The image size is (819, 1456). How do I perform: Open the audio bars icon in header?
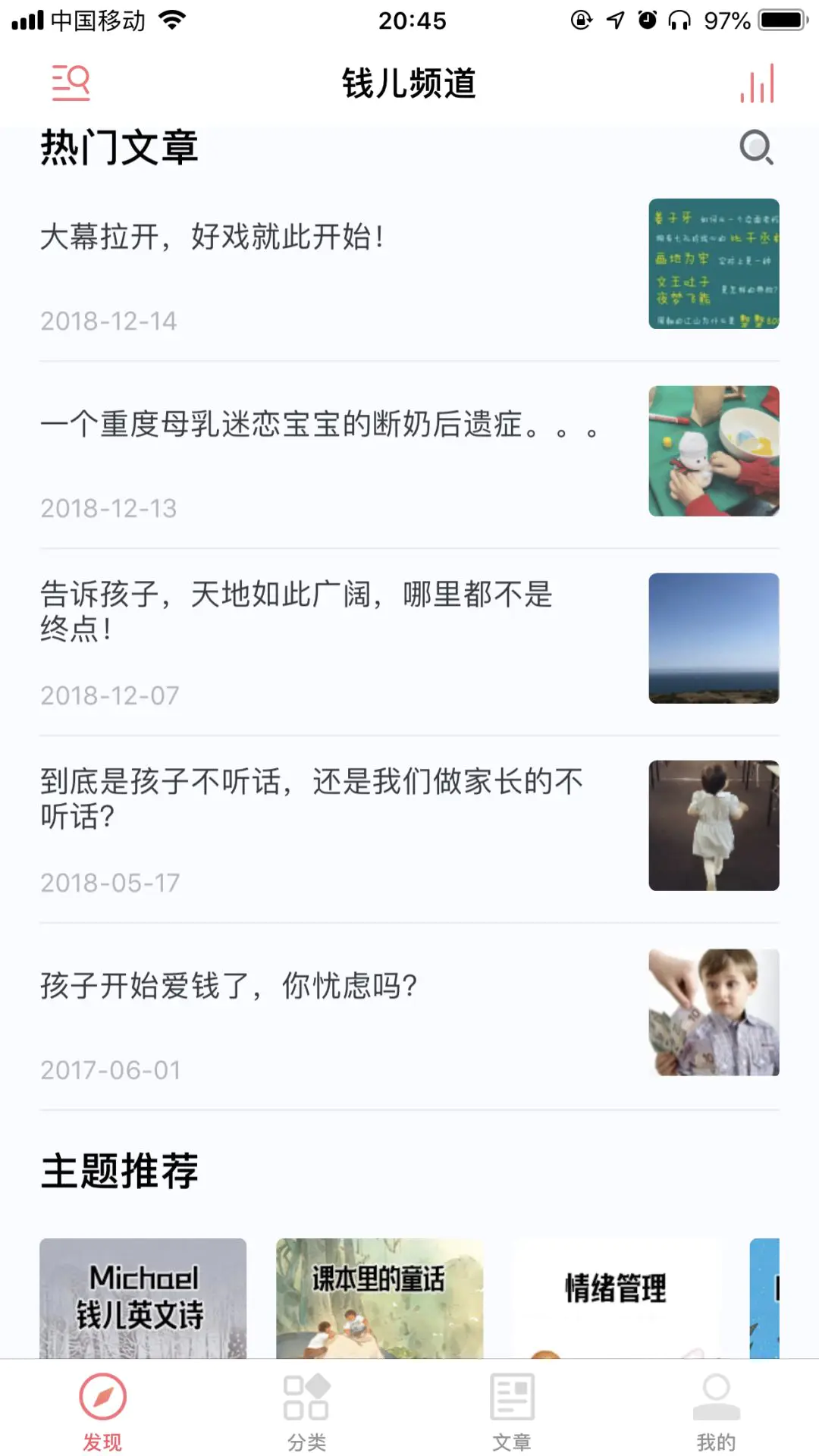[x=757, y=83]
